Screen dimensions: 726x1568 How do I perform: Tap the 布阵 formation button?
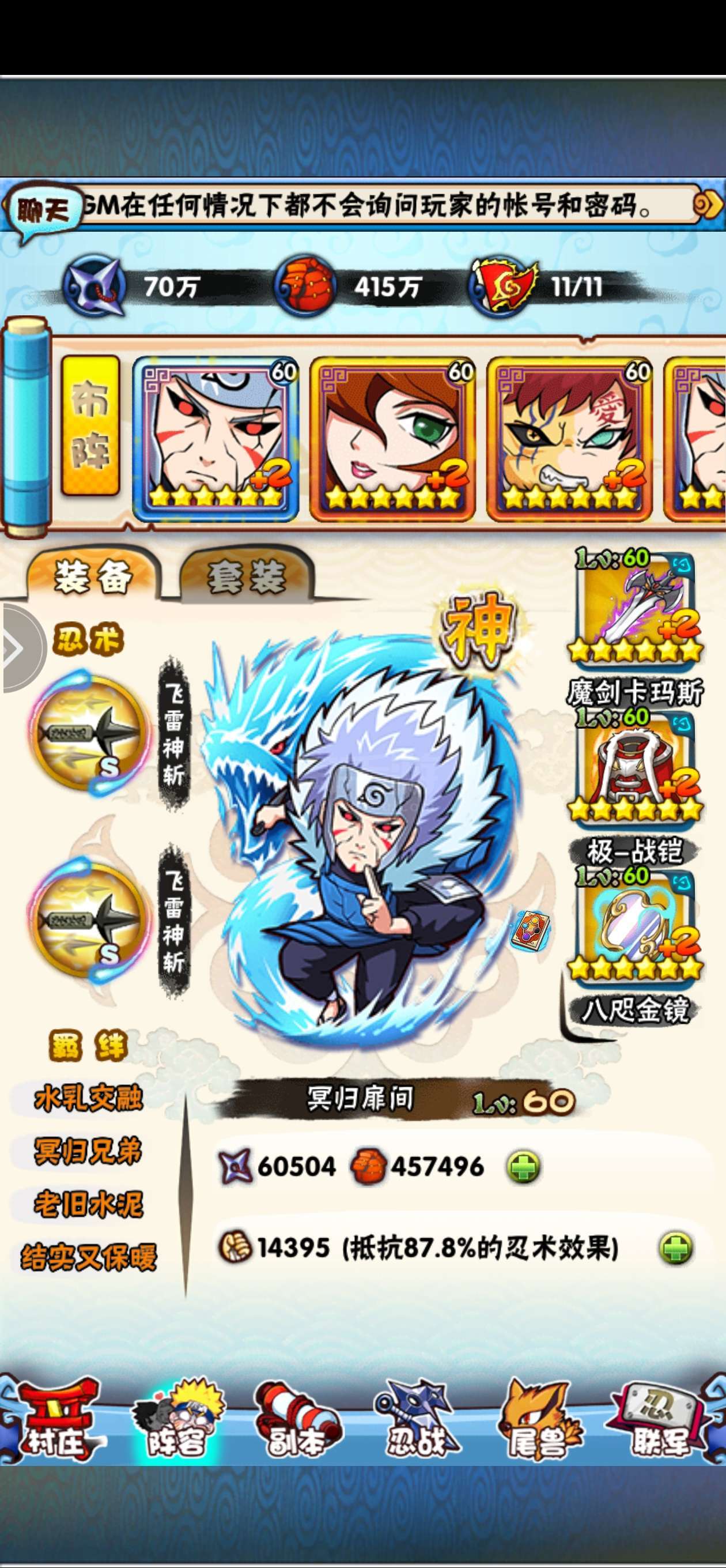(90, 425)
